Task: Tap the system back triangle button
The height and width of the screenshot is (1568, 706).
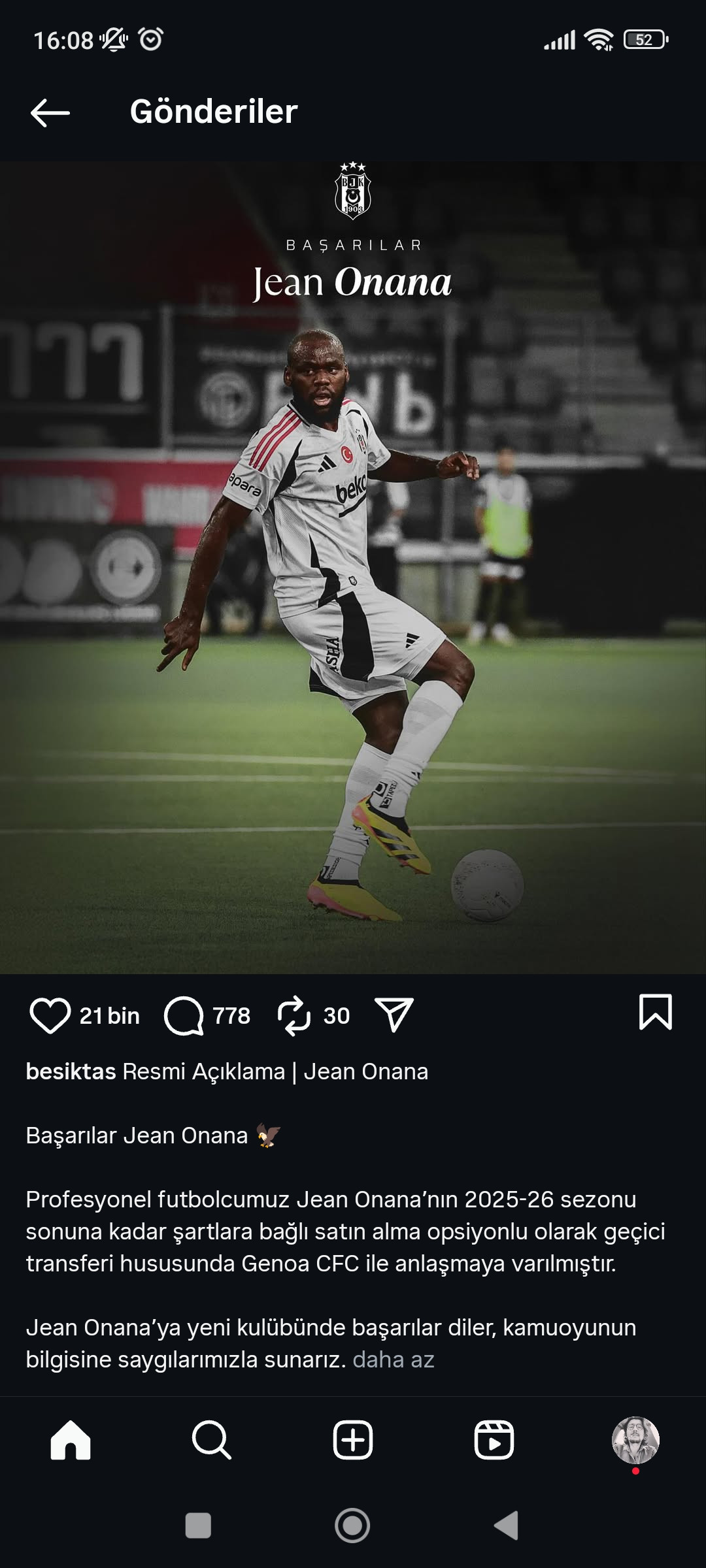Action: (x=507, y=1526)
